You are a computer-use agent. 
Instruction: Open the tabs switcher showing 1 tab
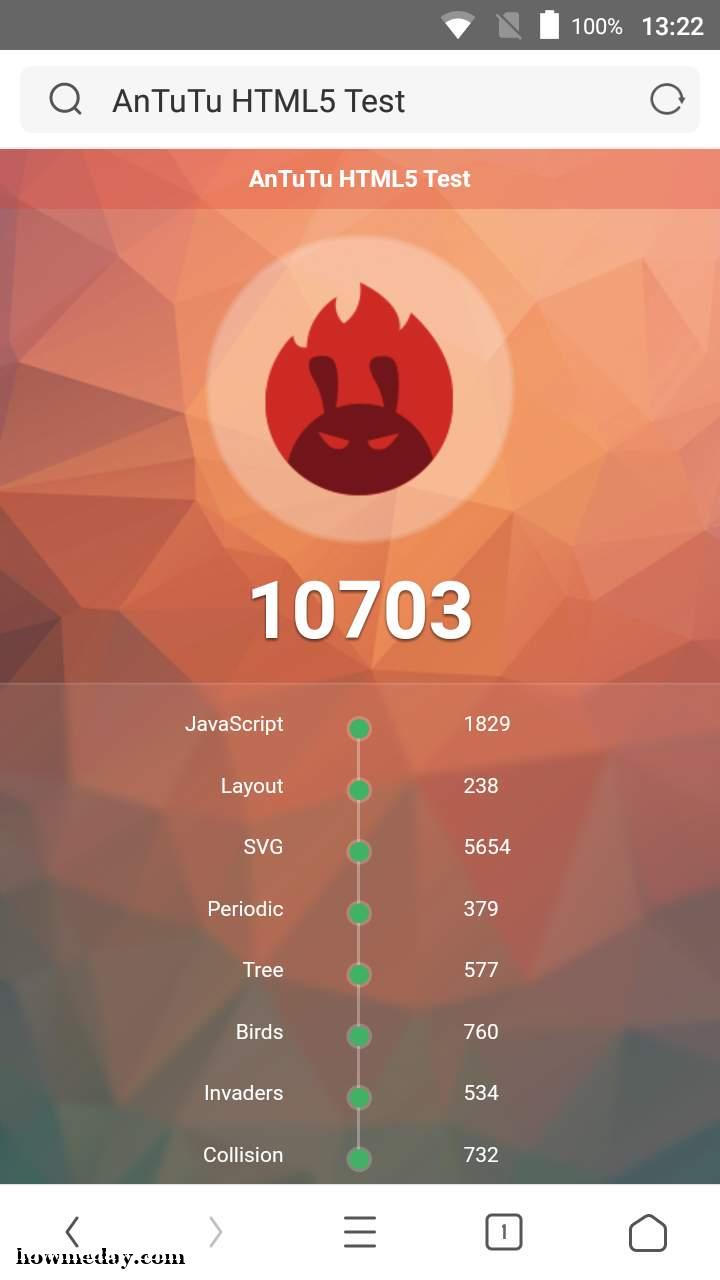point(504,1232)
